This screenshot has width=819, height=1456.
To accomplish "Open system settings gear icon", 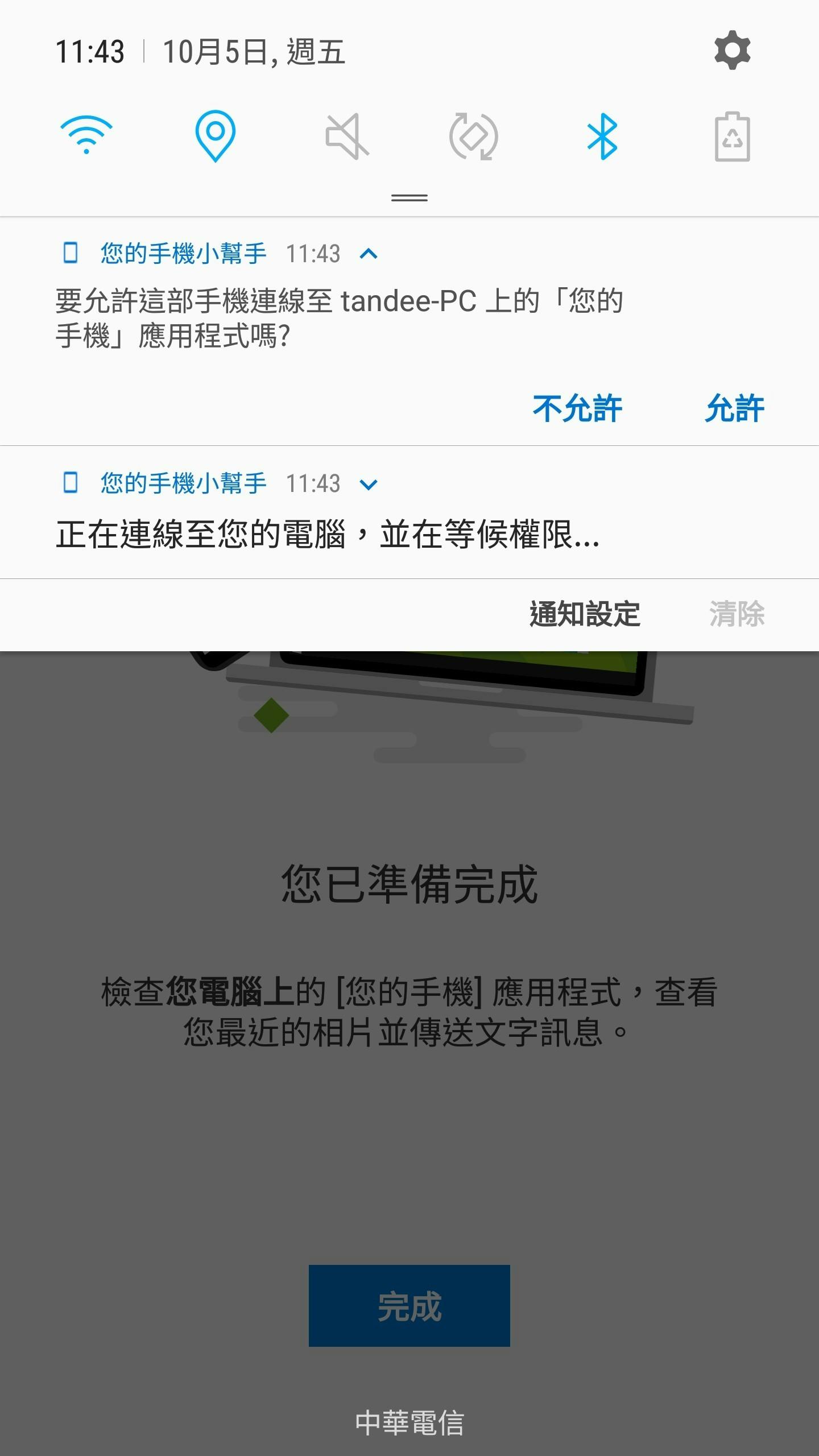I will click(732, 51).
